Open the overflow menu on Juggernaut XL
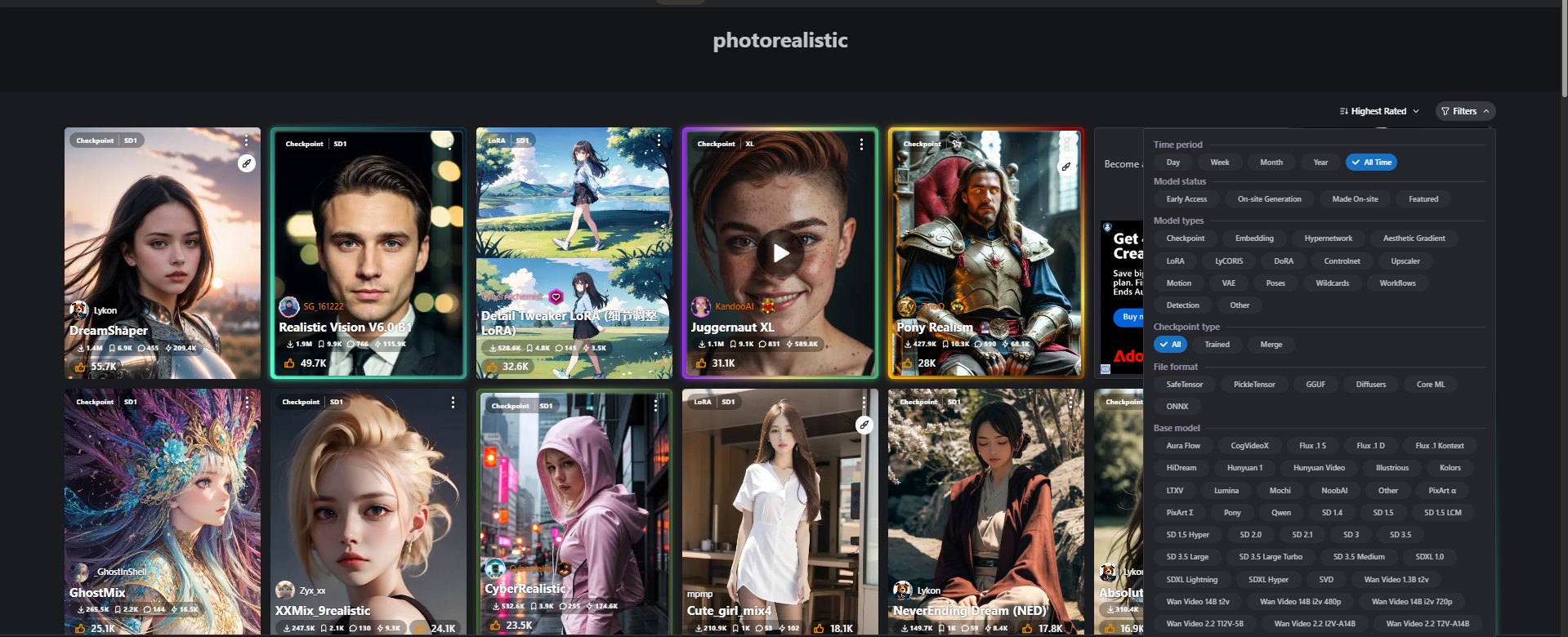The image size is (1568, 637). 861,145
